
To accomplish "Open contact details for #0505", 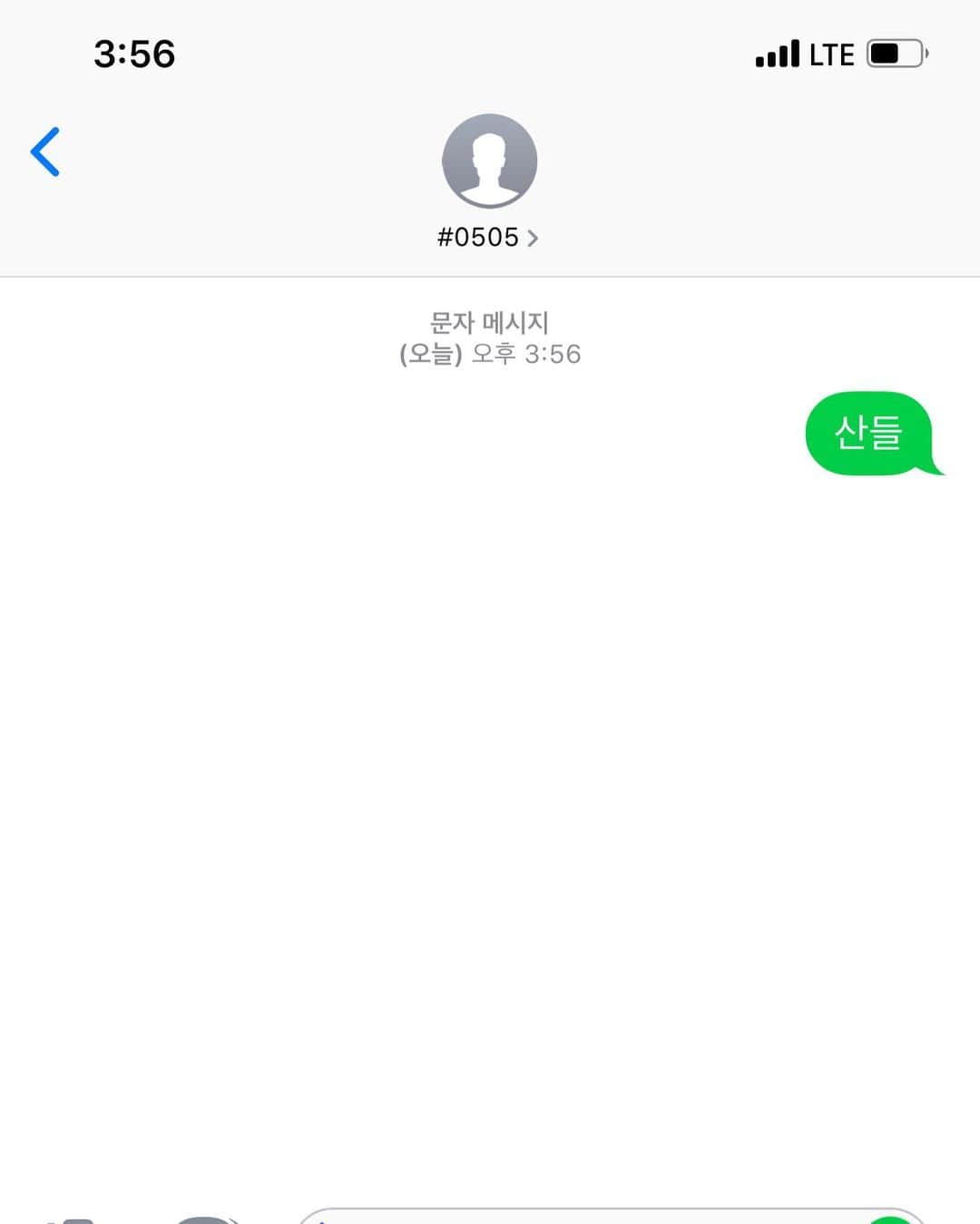I will tap(488, 237).
